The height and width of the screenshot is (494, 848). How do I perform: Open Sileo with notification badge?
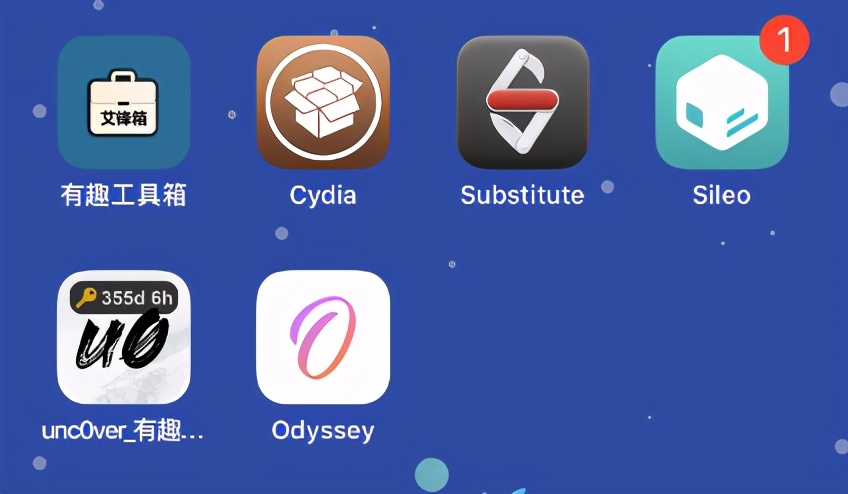[722, 102]
